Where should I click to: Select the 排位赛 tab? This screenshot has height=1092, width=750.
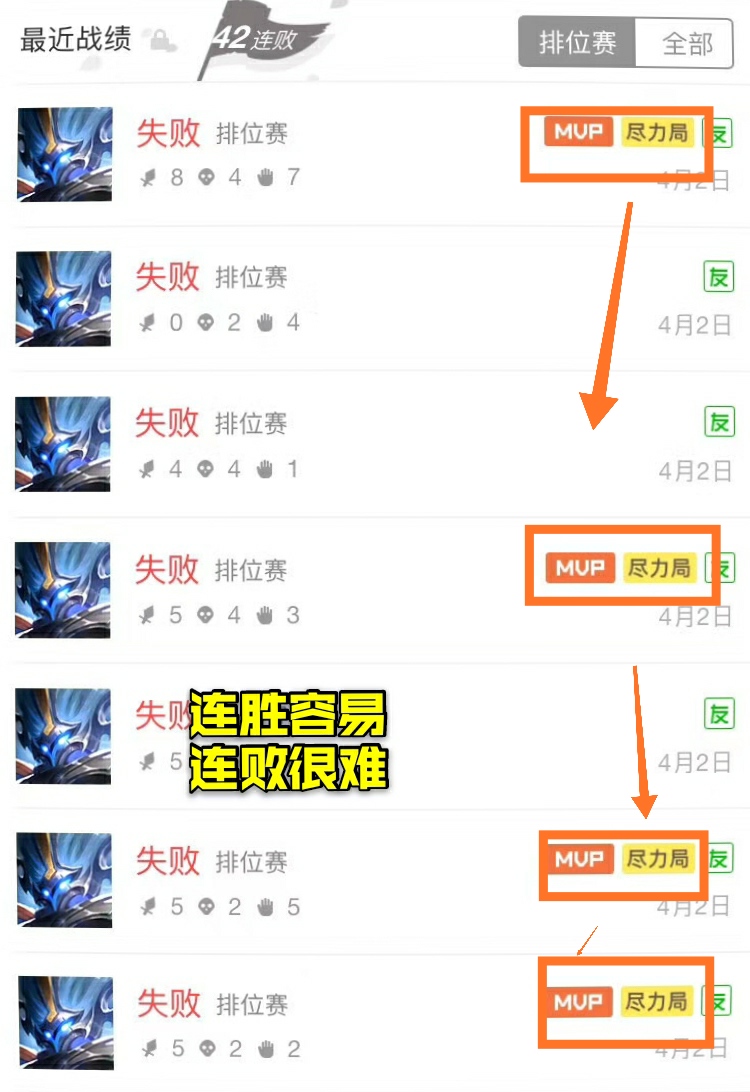coord(576,43)
